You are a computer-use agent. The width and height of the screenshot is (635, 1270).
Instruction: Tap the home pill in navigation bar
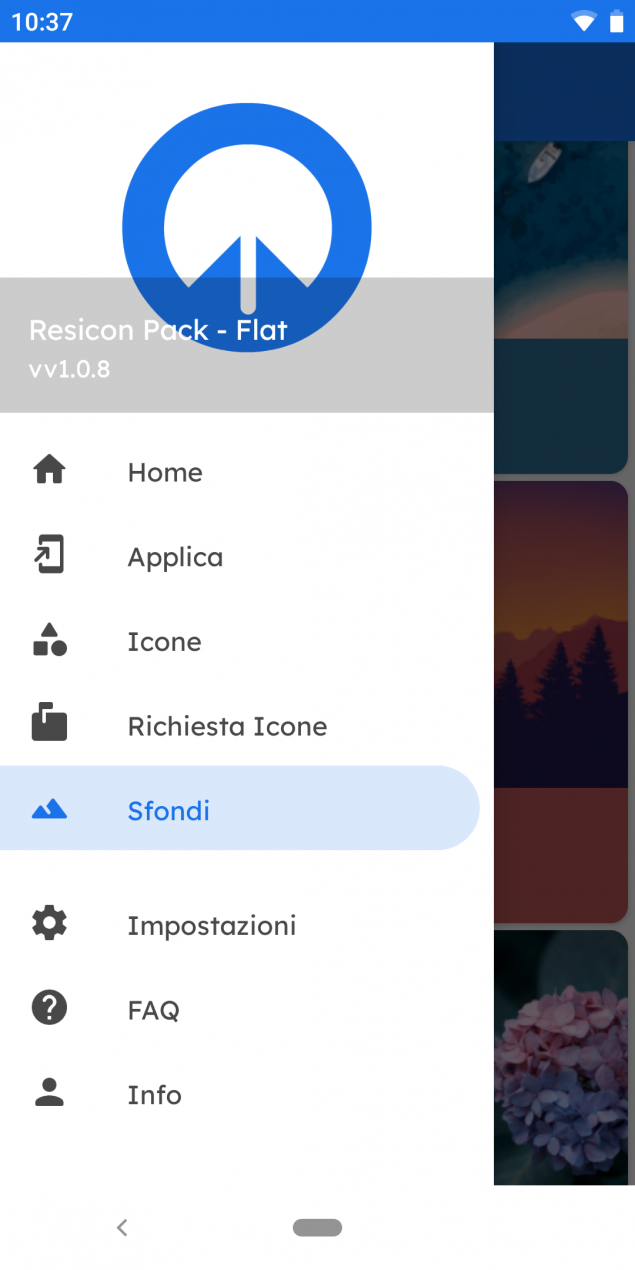(317, 1227)
